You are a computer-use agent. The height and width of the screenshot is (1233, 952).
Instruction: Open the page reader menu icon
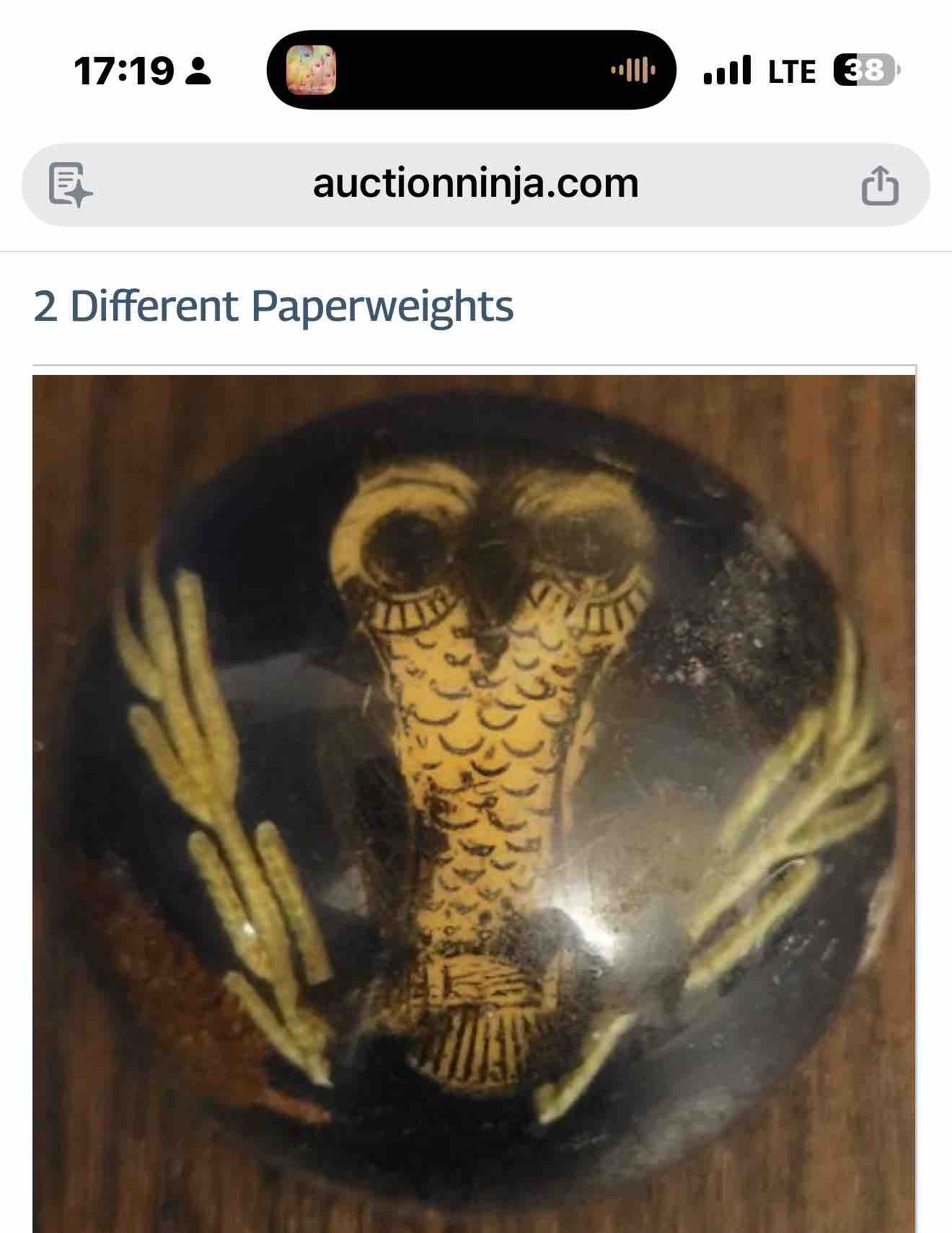(x=70, y=185)
